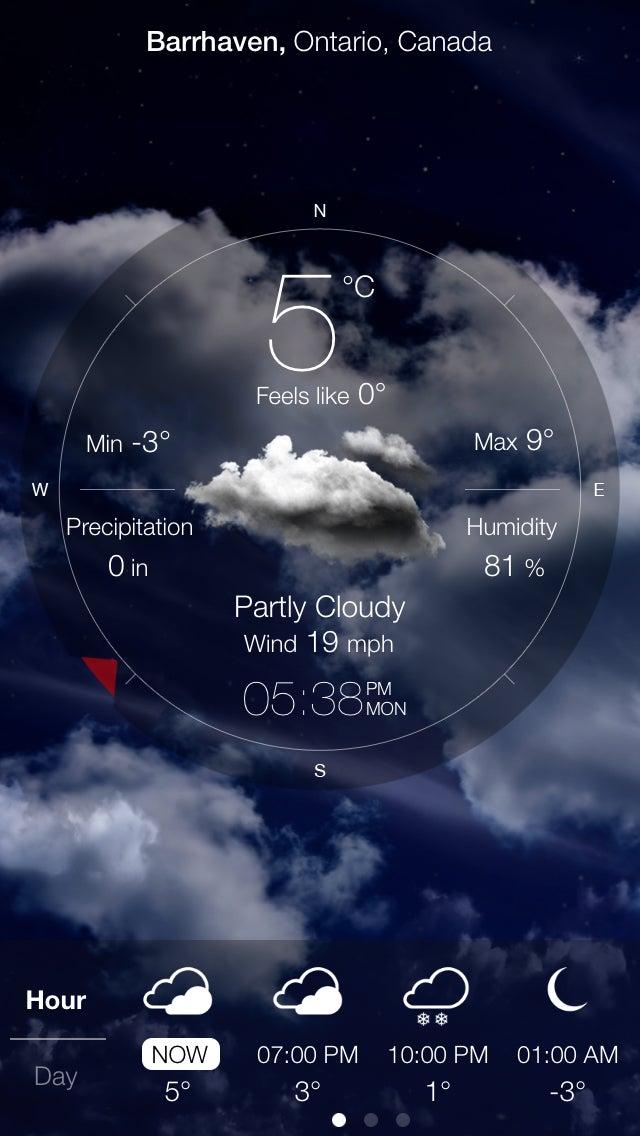Open the Barrhaven location title
This screenshot has width=640, height=1136.
click(319, 42)
